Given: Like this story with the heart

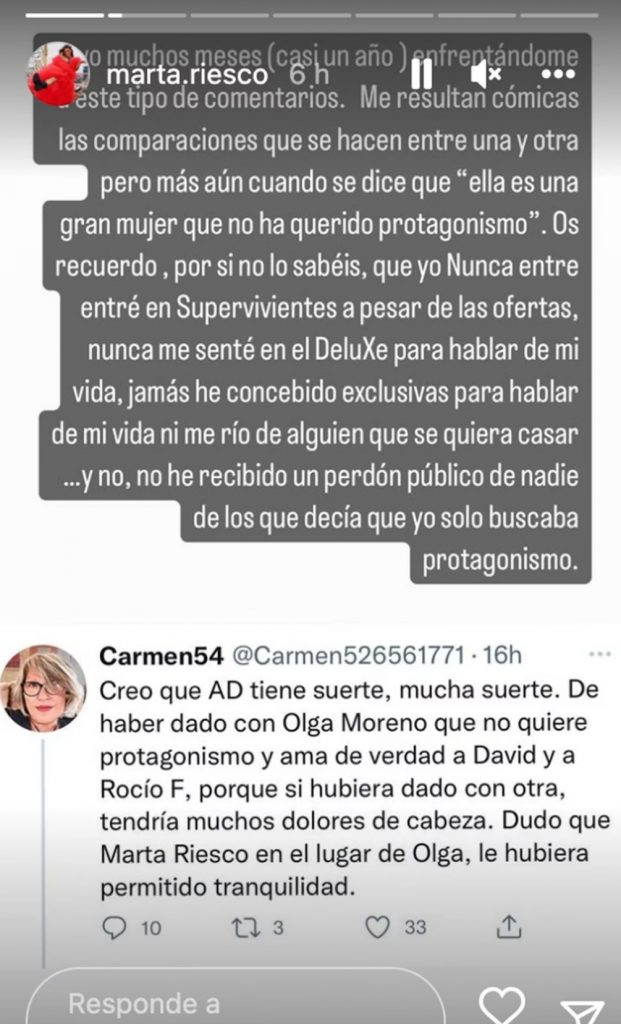Looking at the screenshot, I should click(x=501, y=1005).
